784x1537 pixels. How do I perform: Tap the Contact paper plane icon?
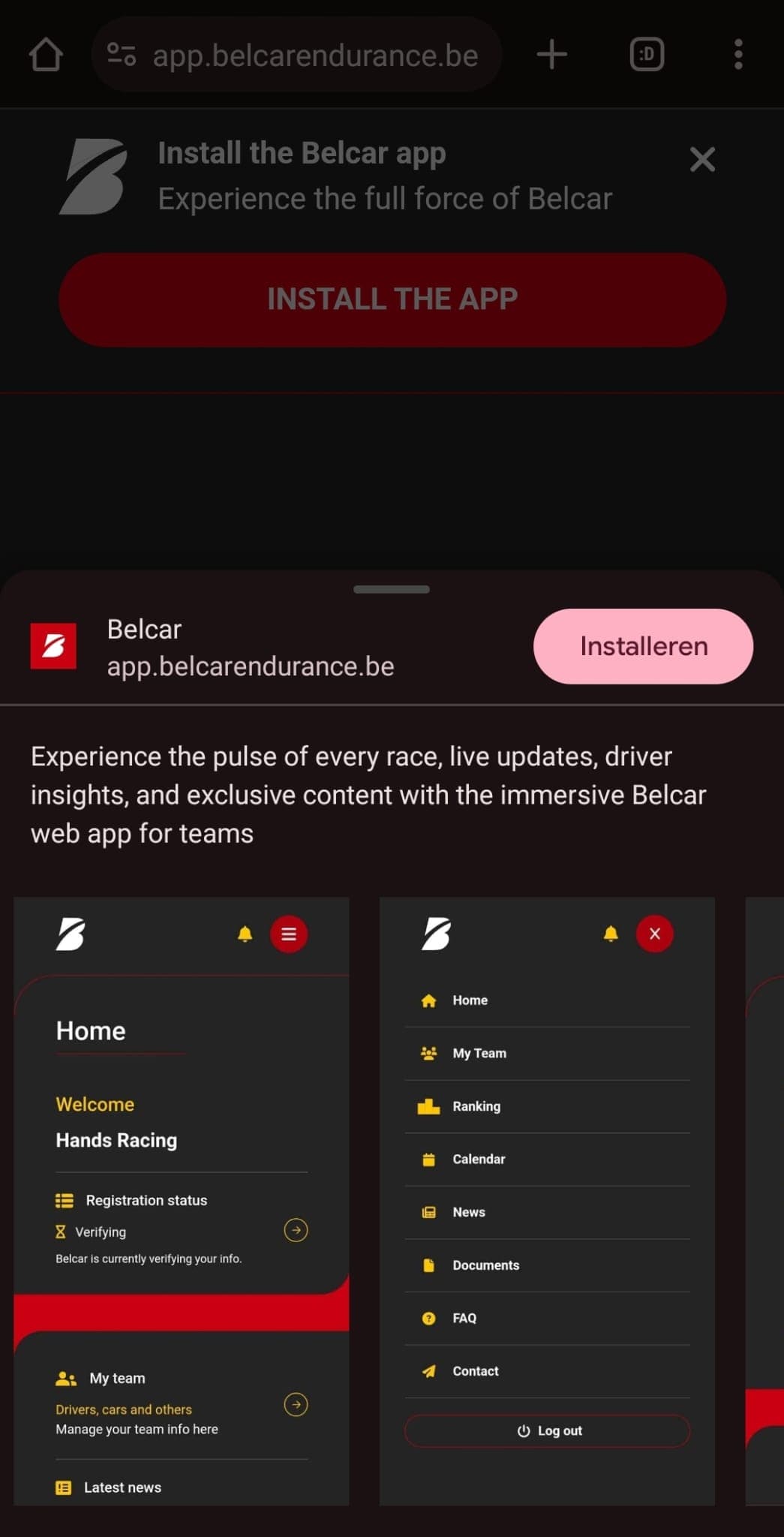coord(428,1370)
